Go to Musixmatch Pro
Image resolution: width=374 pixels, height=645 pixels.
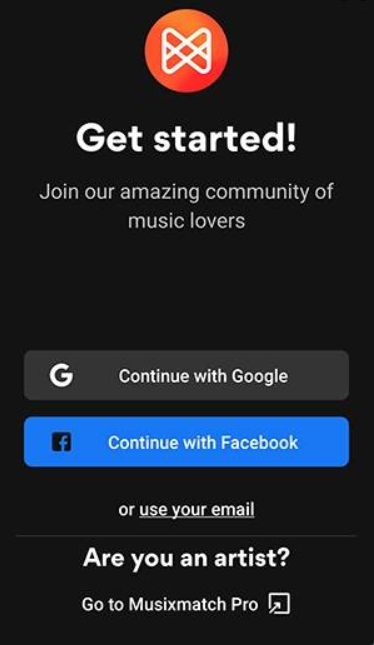pos(186,604)
